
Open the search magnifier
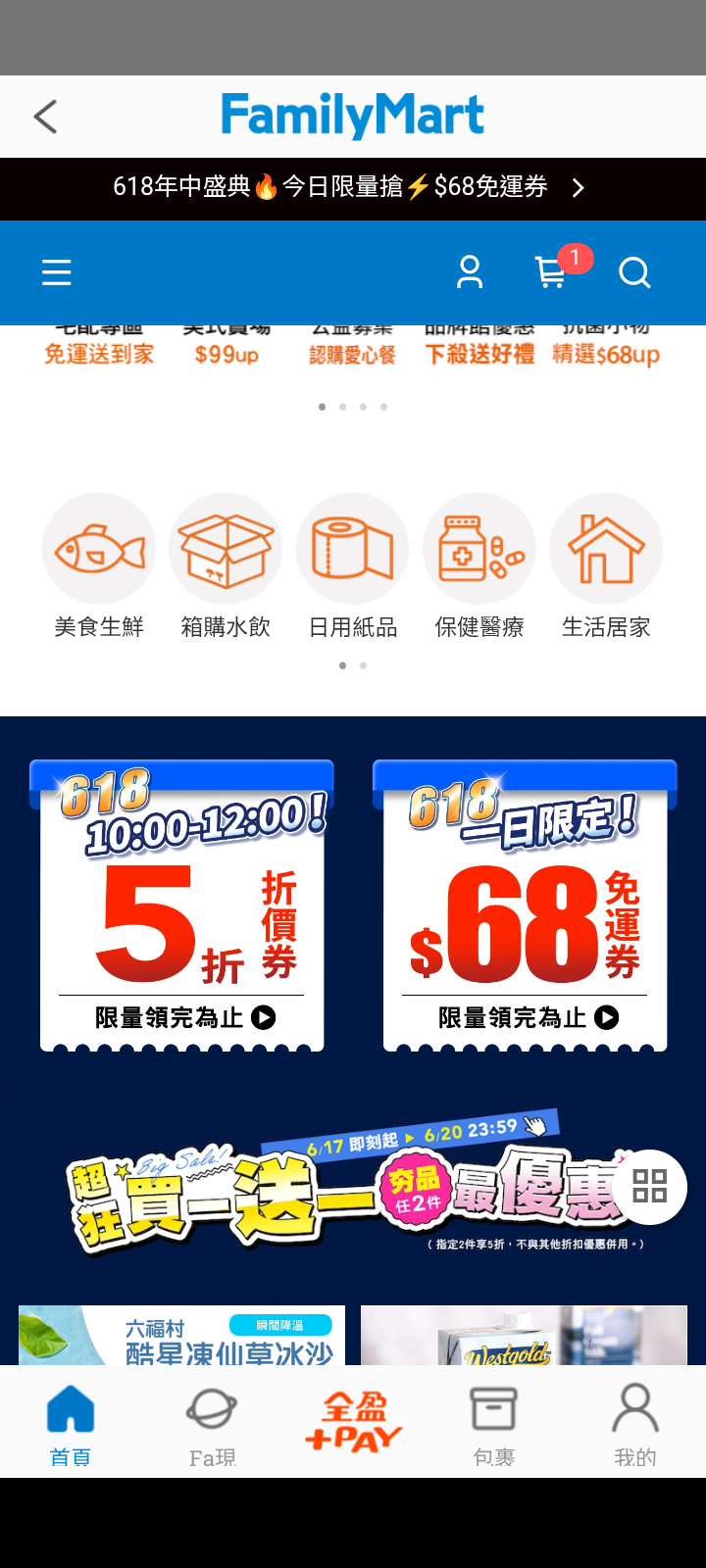(x=634, y=272)
